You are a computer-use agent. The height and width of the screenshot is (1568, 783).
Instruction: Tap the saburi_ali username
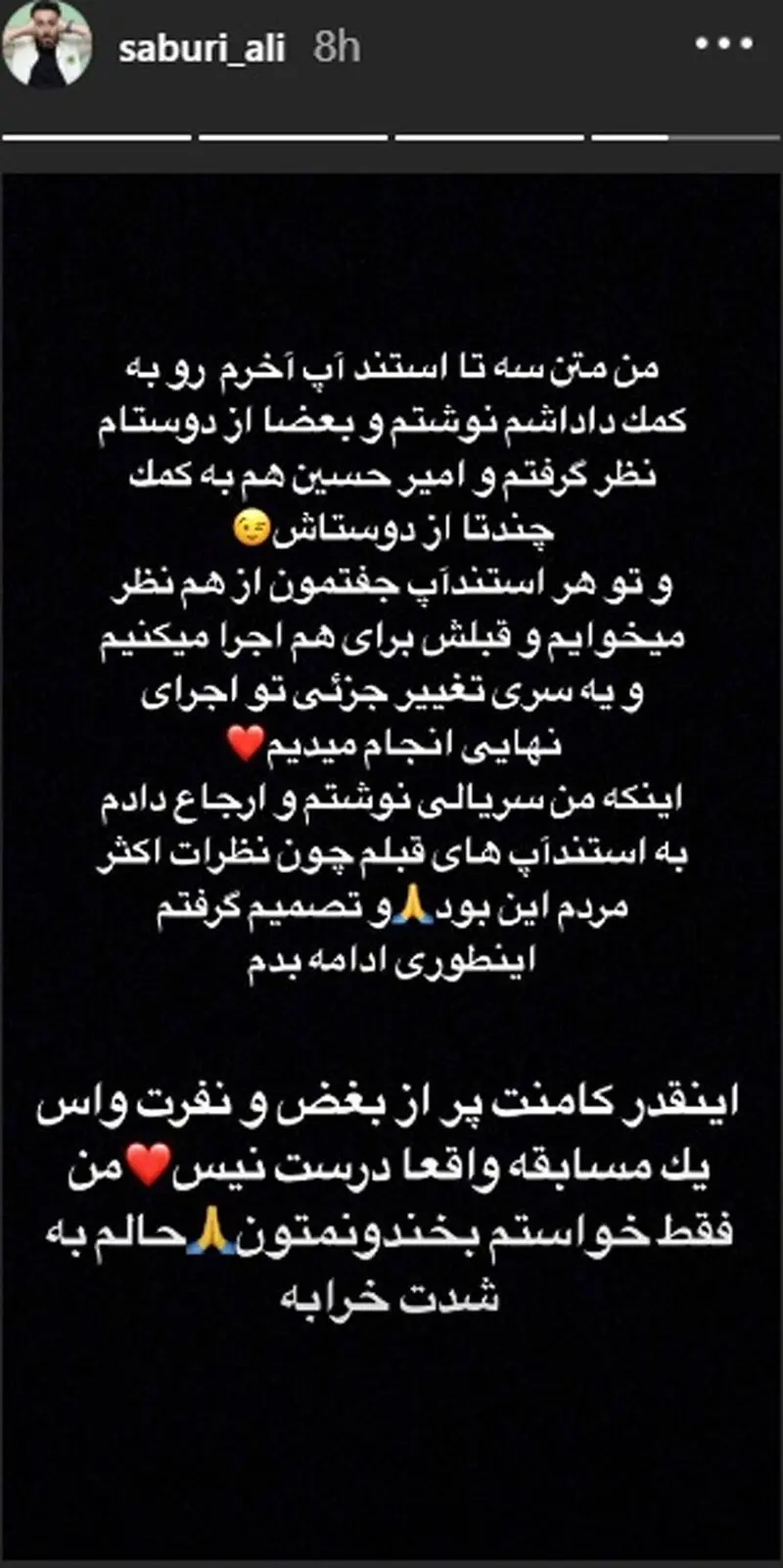point(202,49)
